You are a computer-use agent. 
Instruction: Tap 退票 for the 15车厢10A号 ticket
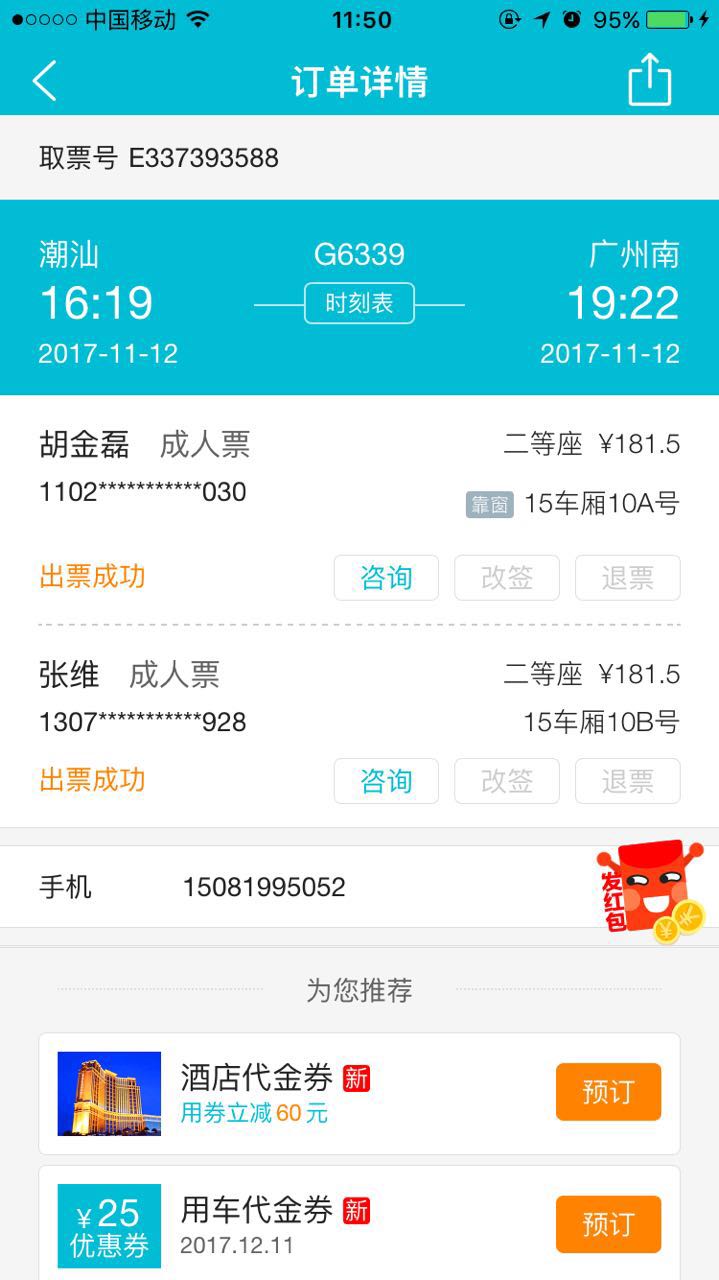pos(627,578)
